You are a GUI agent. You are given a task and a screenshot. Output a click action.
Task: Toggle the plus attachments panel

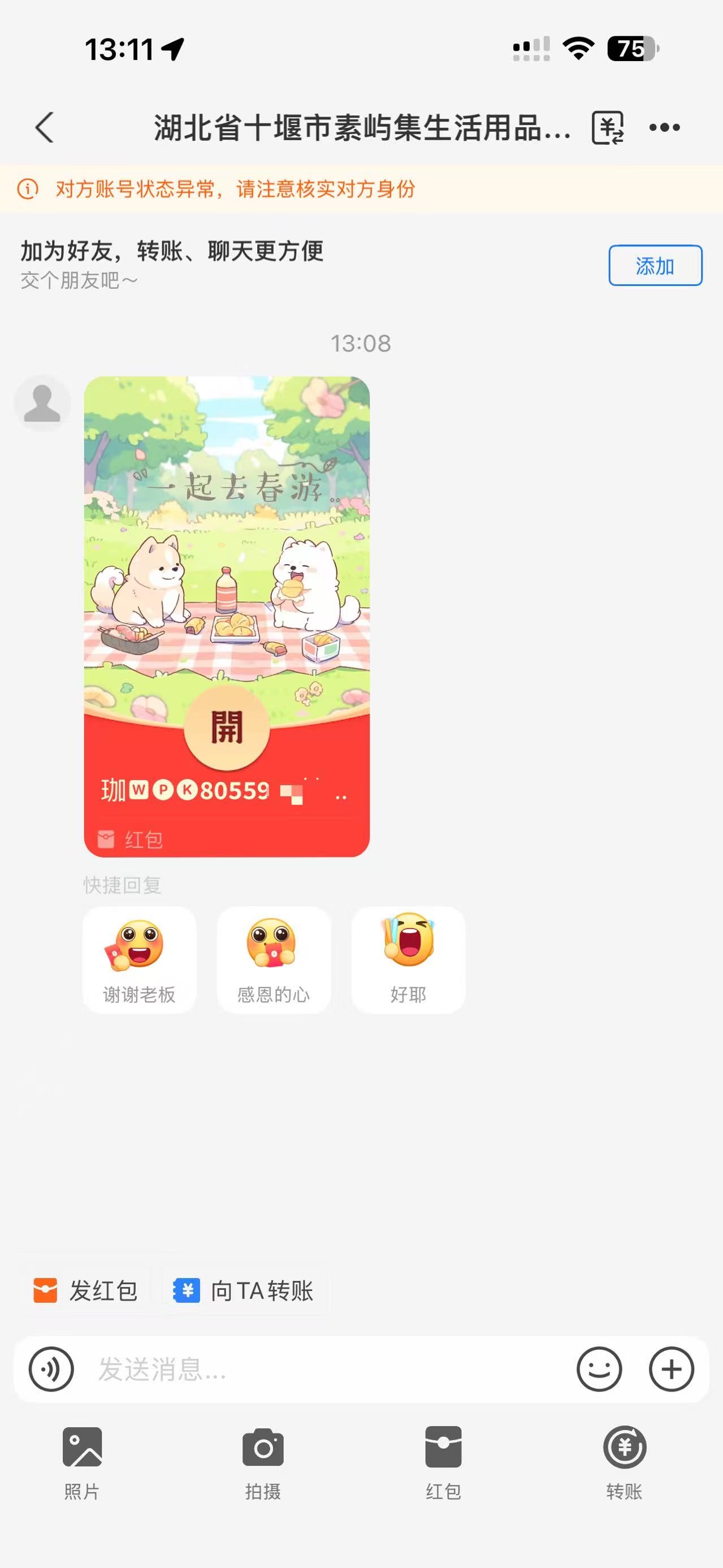coord(671,1370)
